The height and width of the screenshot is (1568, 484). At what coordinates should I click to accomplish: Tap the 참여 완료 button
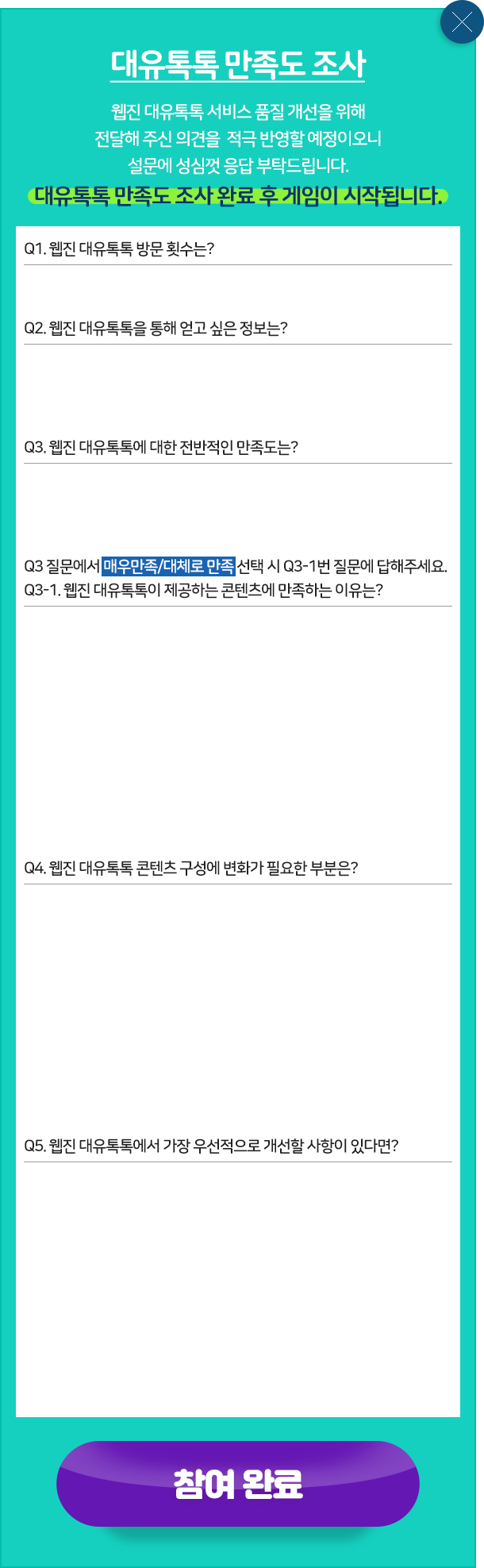pyautogui.click(x=238, y=1483)
